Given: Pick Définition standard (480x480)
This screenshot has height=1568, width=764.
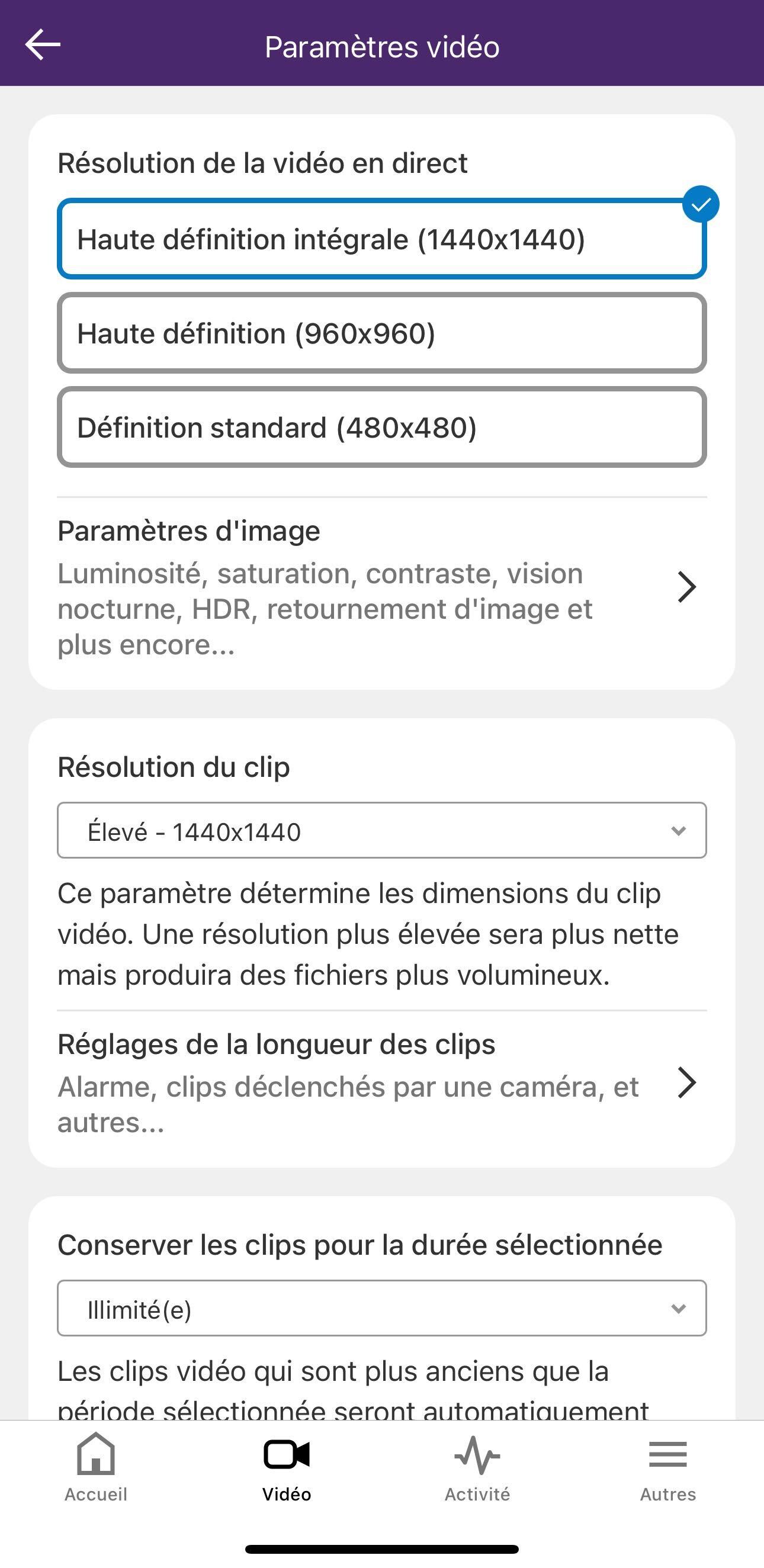Looking at the screenshot, I should click(381, 428).
